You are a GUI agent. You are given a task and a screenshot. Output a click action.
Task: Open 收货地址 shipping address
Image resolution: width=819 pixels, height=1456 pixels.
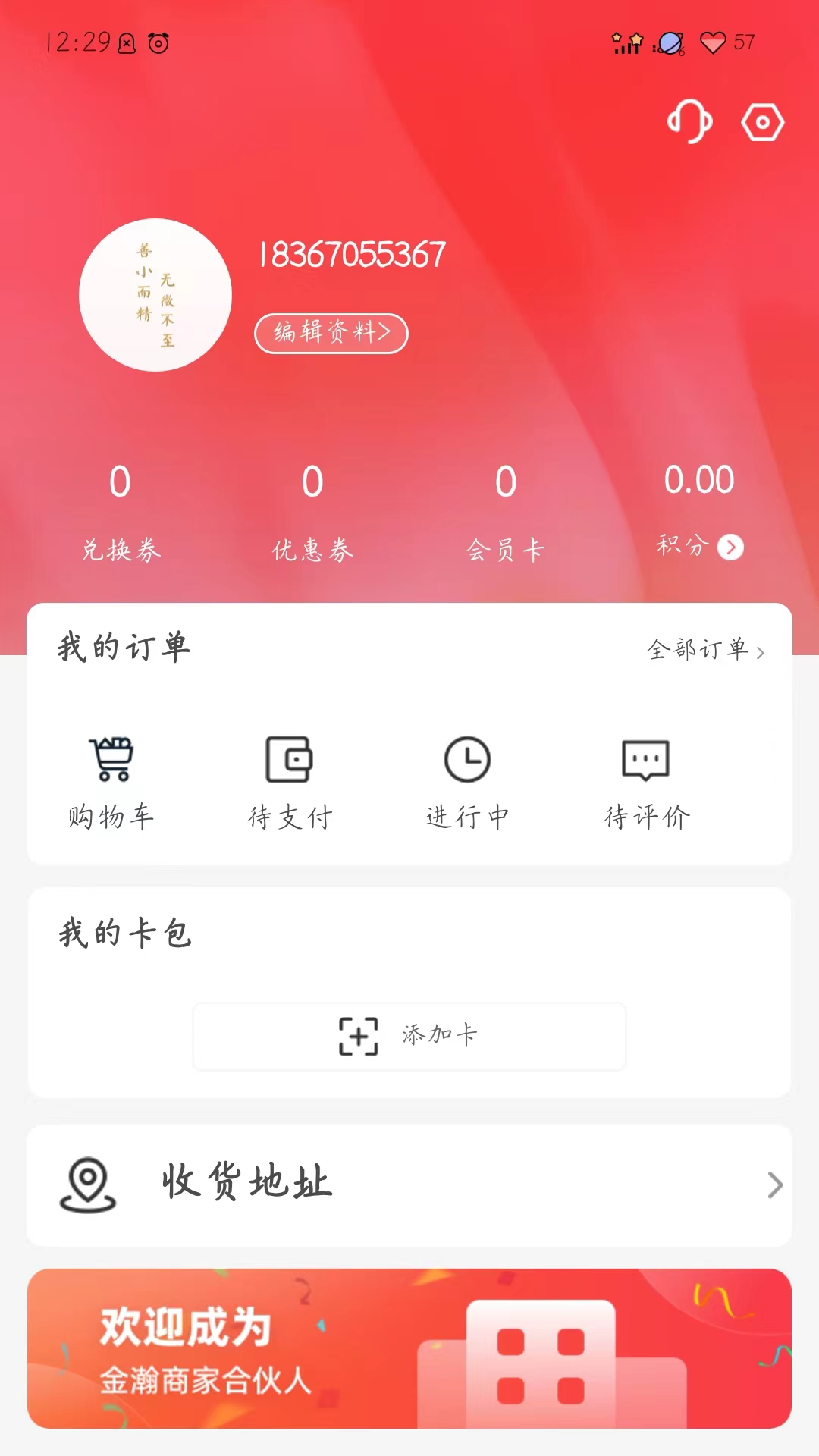[409, 1185]
